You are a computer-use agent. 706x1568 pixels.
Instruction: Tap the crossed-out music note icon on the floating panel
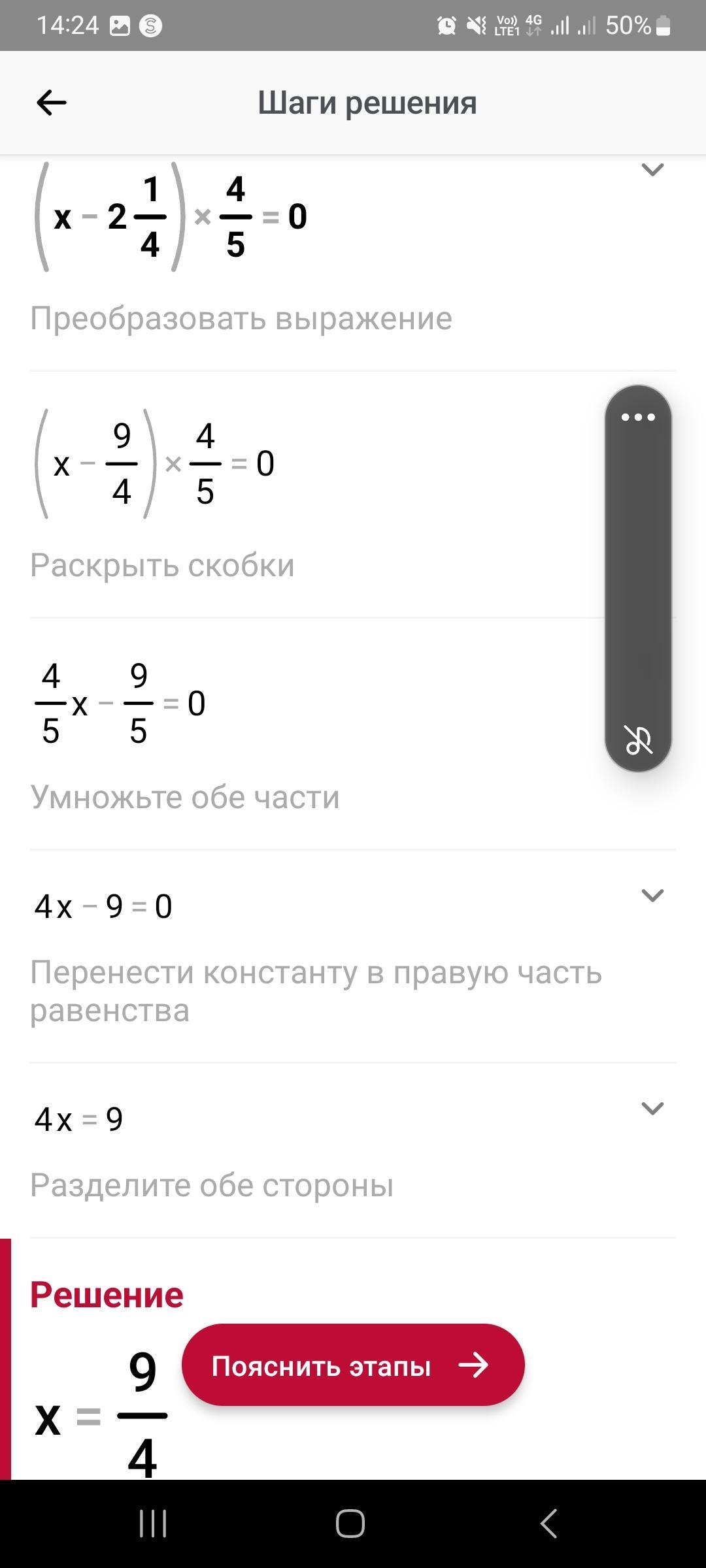point(638,740)
